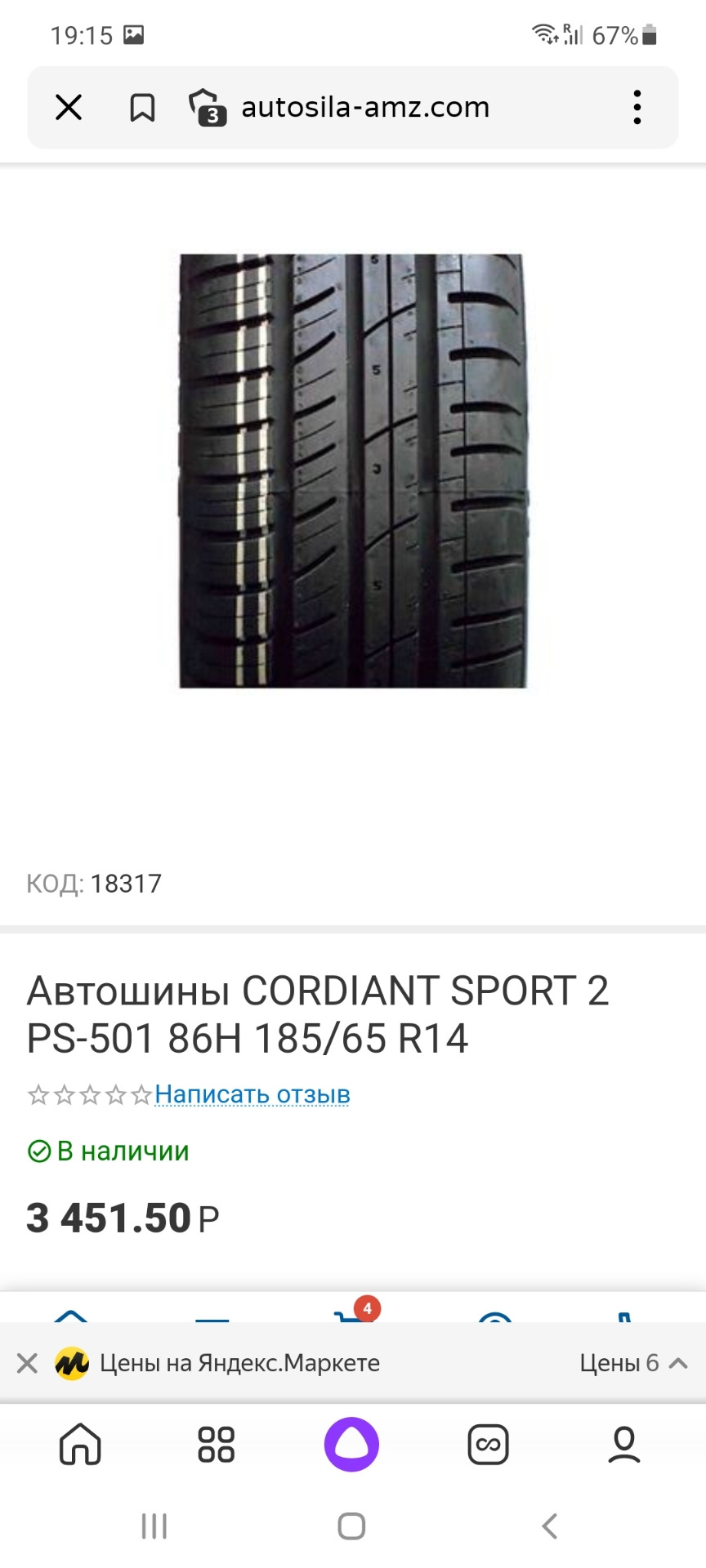Open the services grid tab

(x=216, y=1445)
